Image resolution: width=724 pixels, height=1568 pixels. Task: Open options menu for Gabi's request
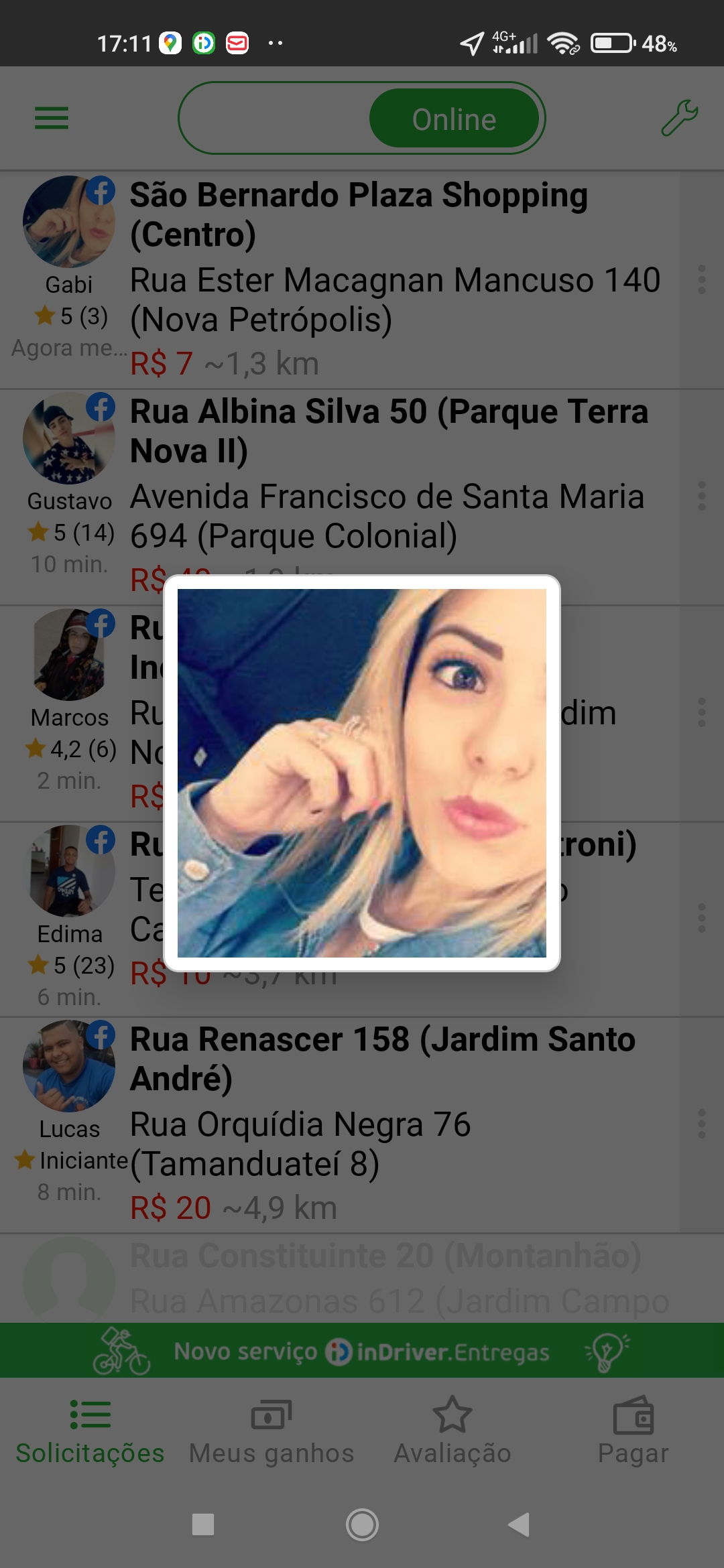click(701, 279)
